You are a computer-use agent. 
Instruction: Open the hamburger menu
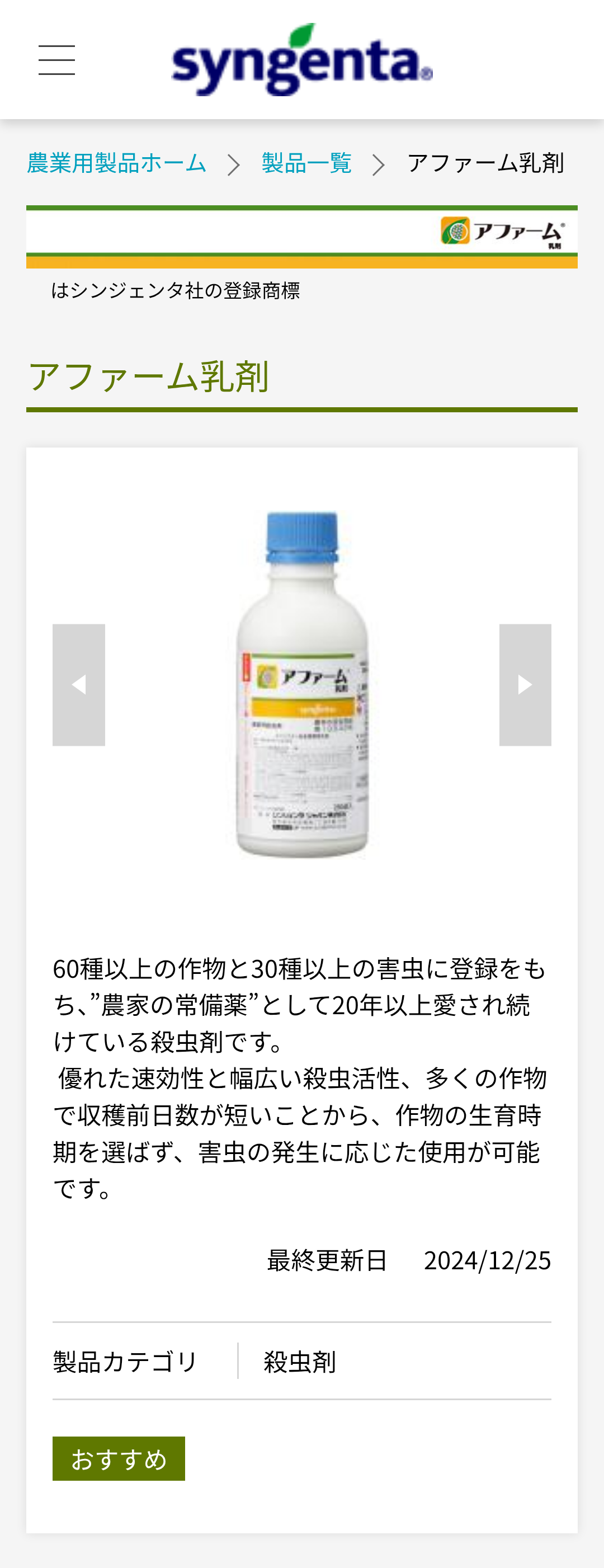(56, 60)
